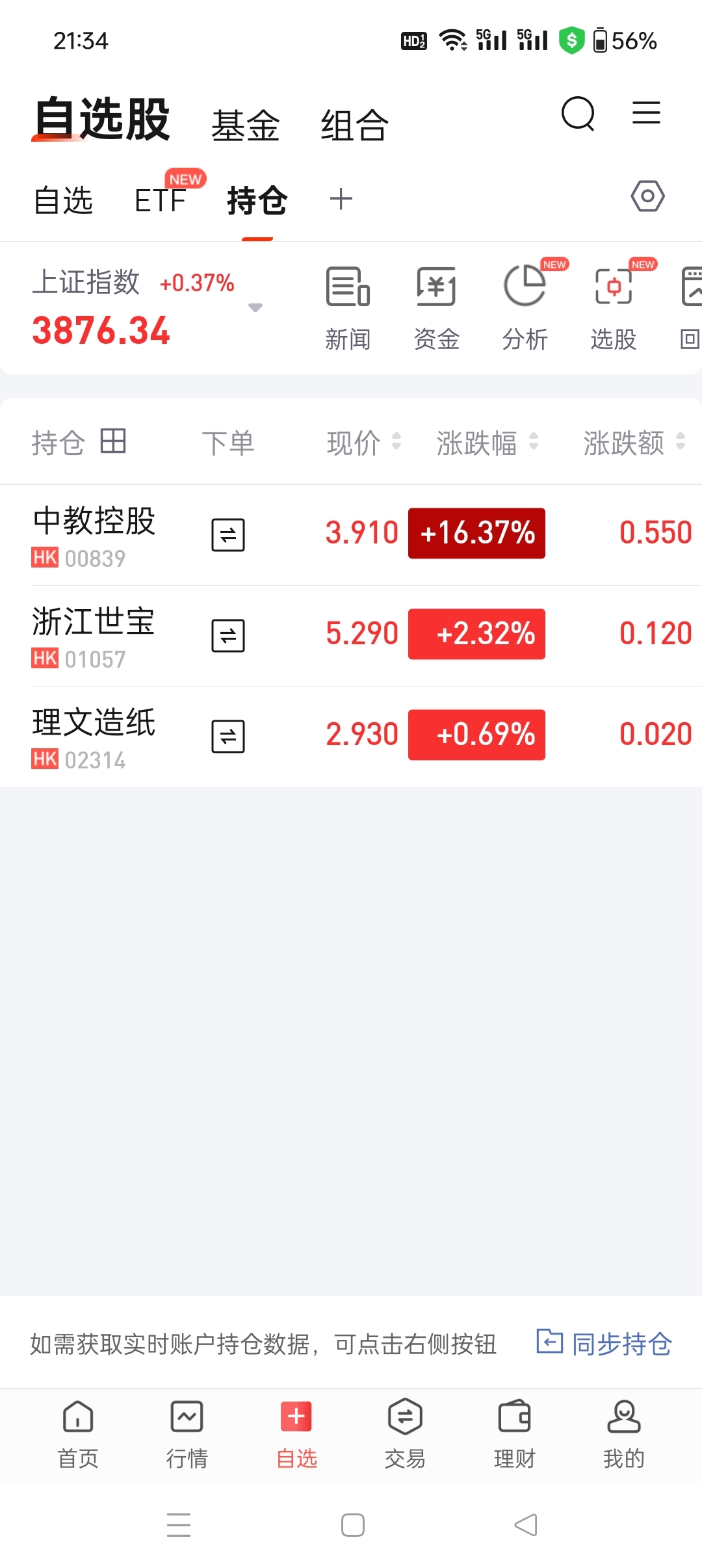Open the 选股 stock picker shortcut
The image size is (702, 1568).
pyautogui.click(x=613, y=308)
